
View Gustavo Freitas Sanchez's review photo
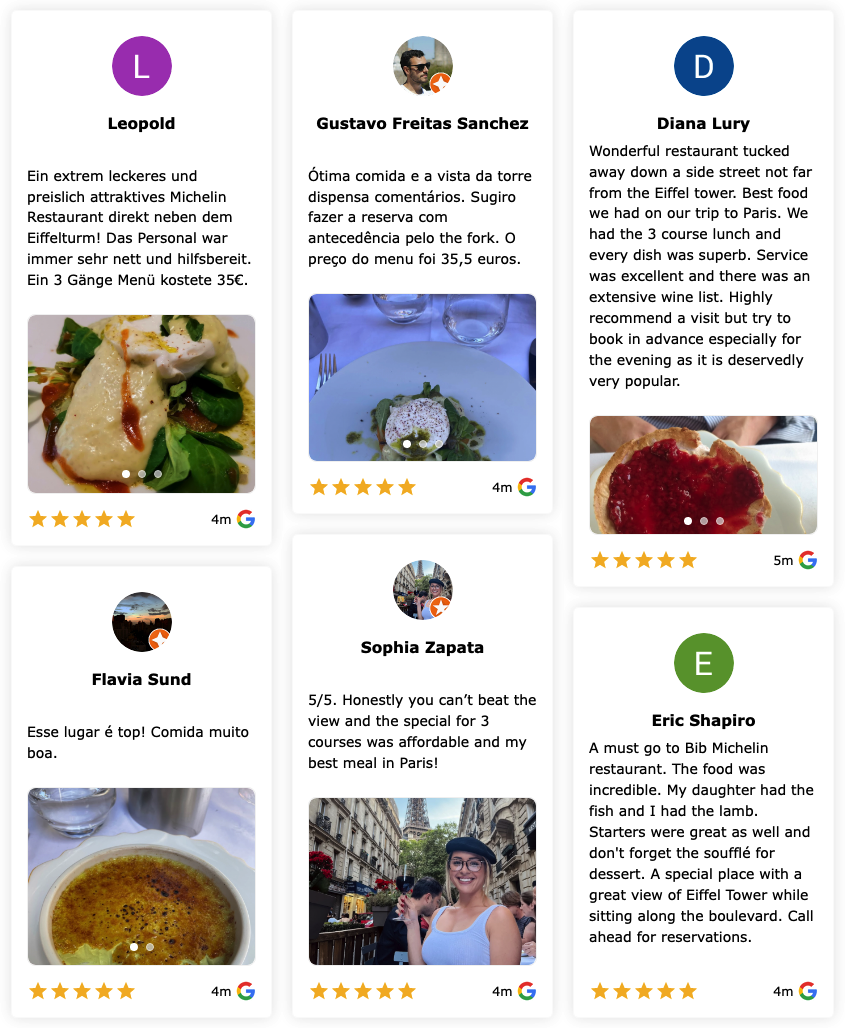click(x=422, y=370)
